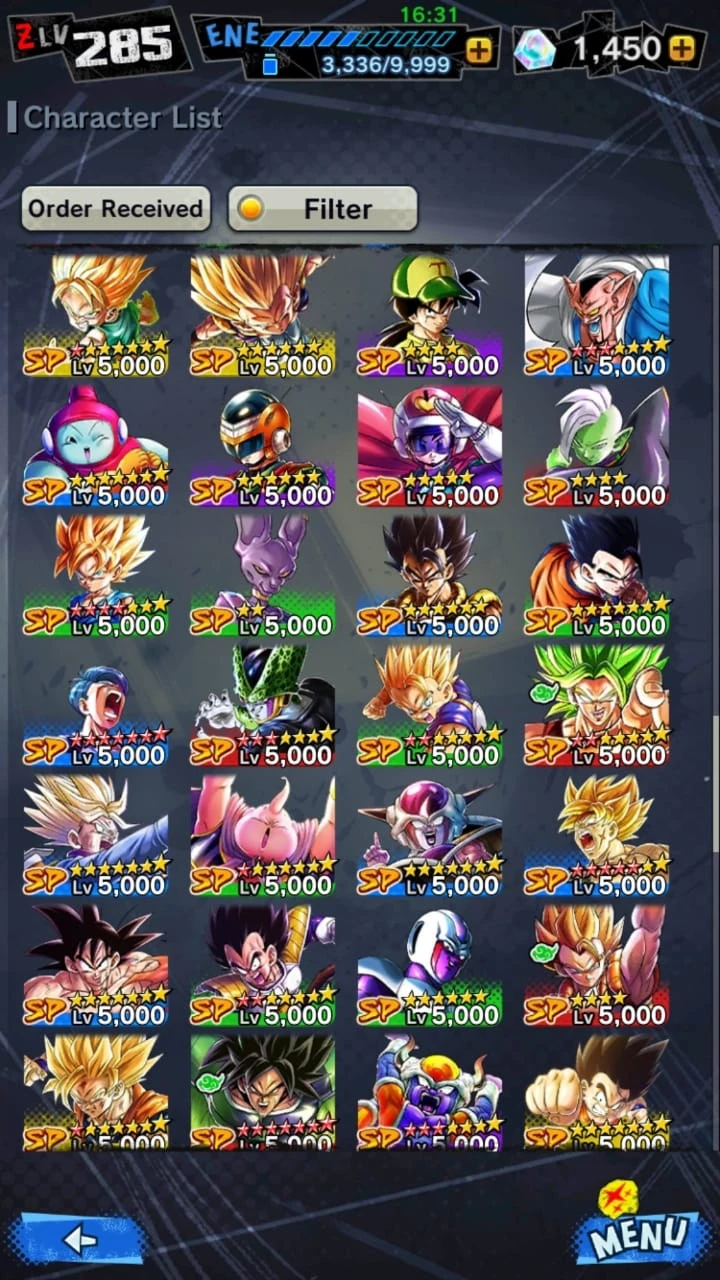This screenshot has height=1280, width=720.
Task: Open the Order Received sort button
Action: point(116,209)
